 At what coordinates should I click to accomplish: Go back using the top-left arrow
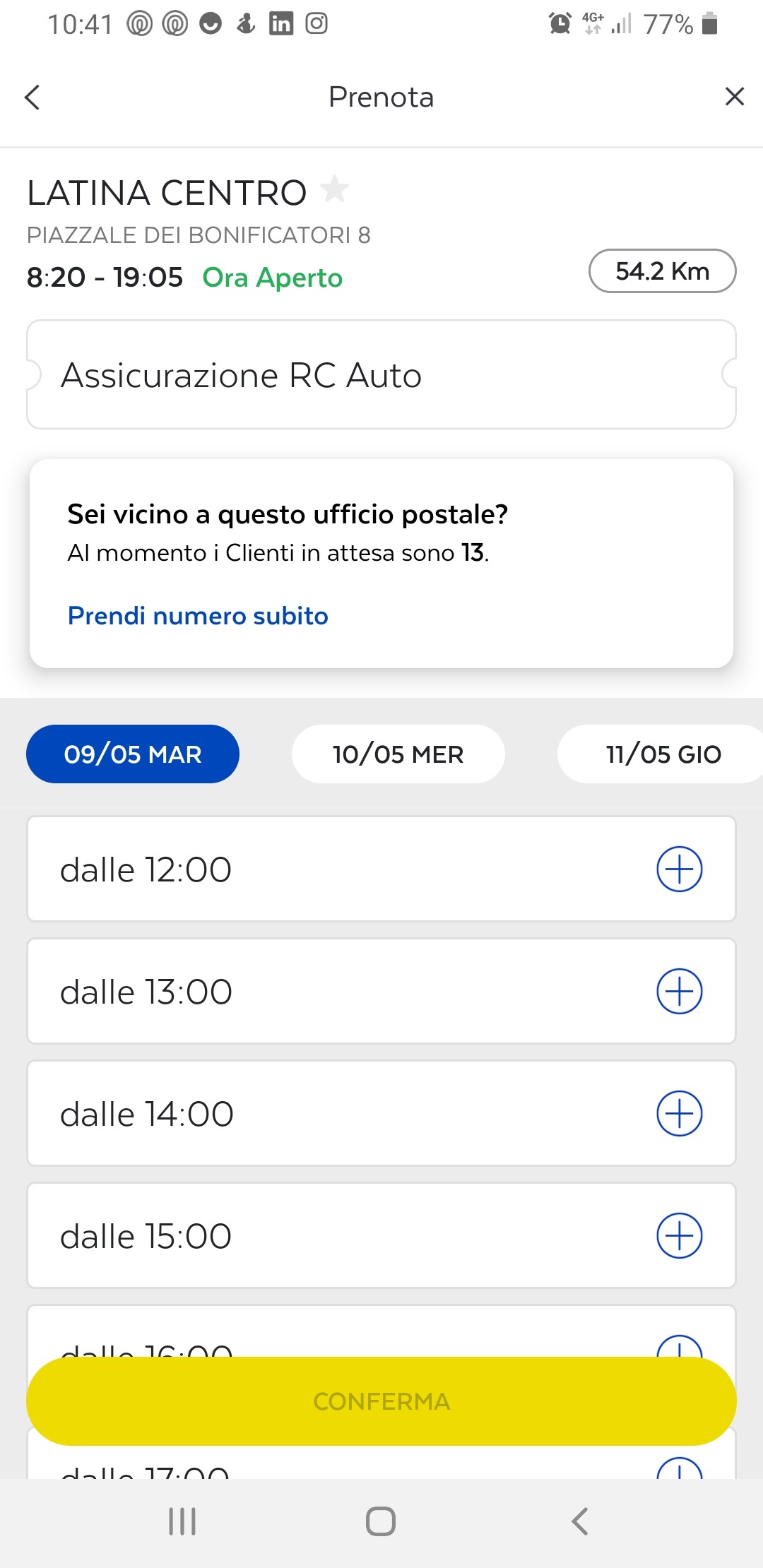[x=32, y=97]
